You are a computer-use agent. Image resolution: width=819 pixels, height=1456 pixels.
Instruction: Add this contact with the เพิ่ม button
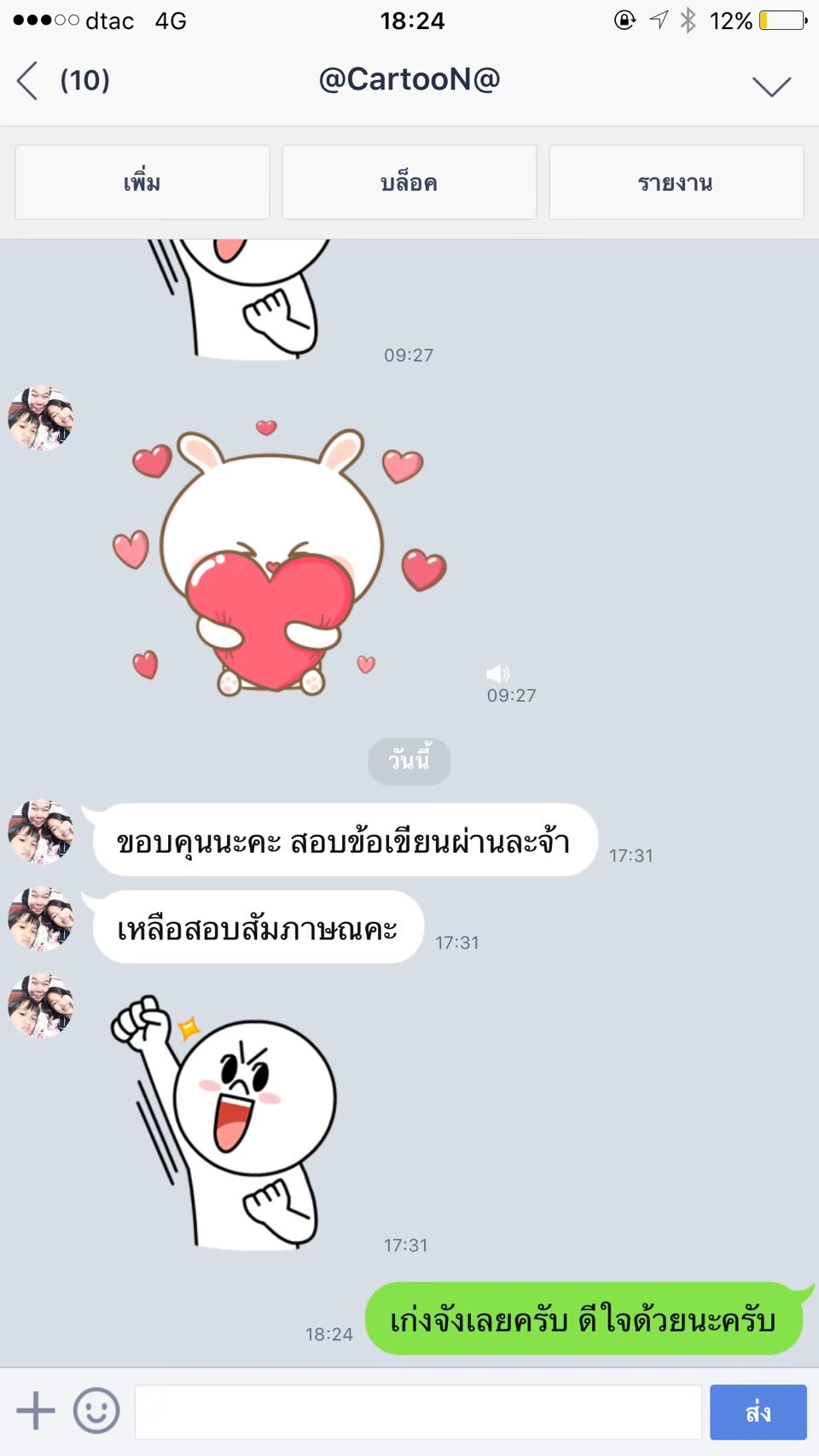coord(142,183)
